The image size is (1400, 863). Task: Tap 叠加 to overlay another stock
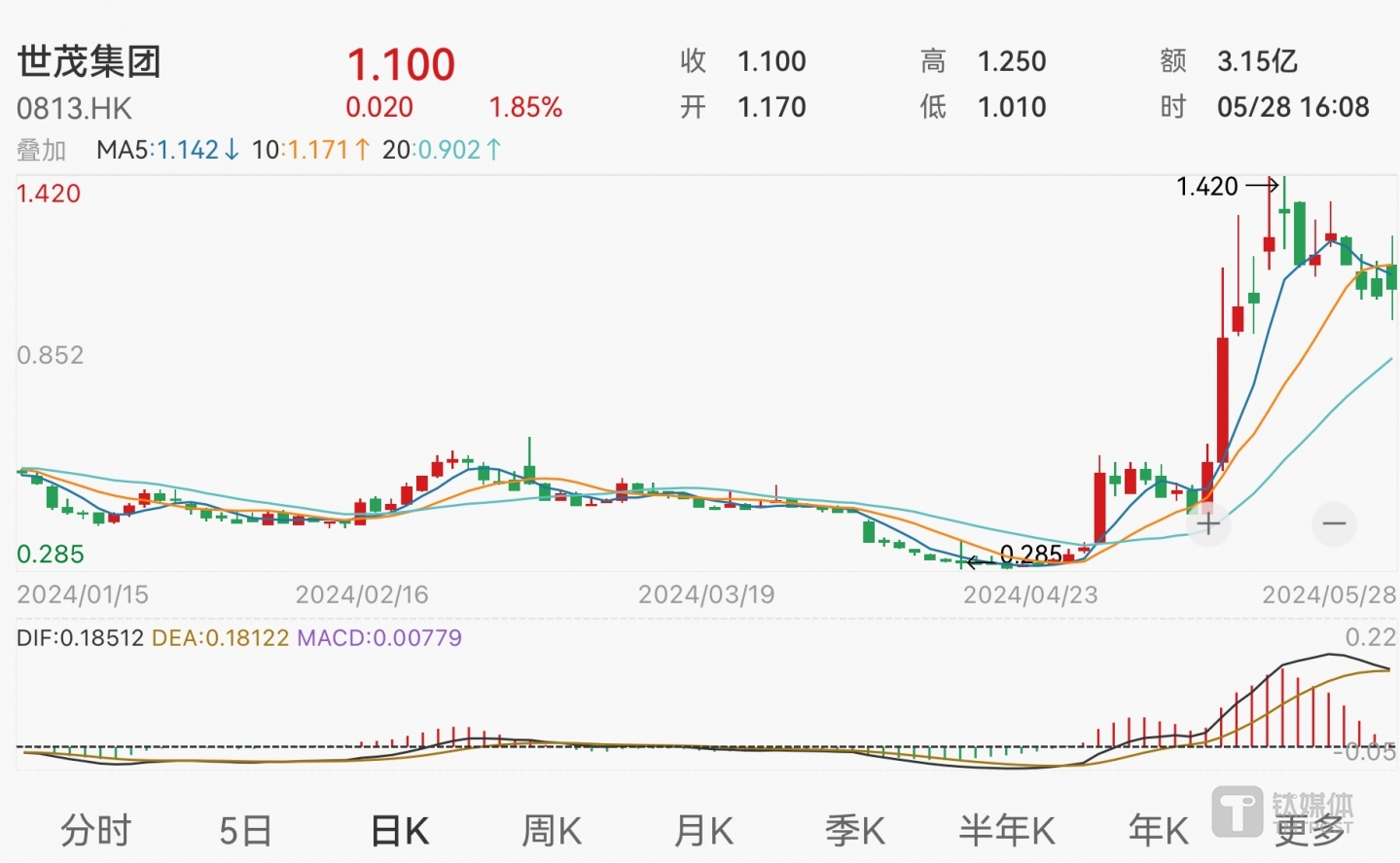[x=42, y=150]
